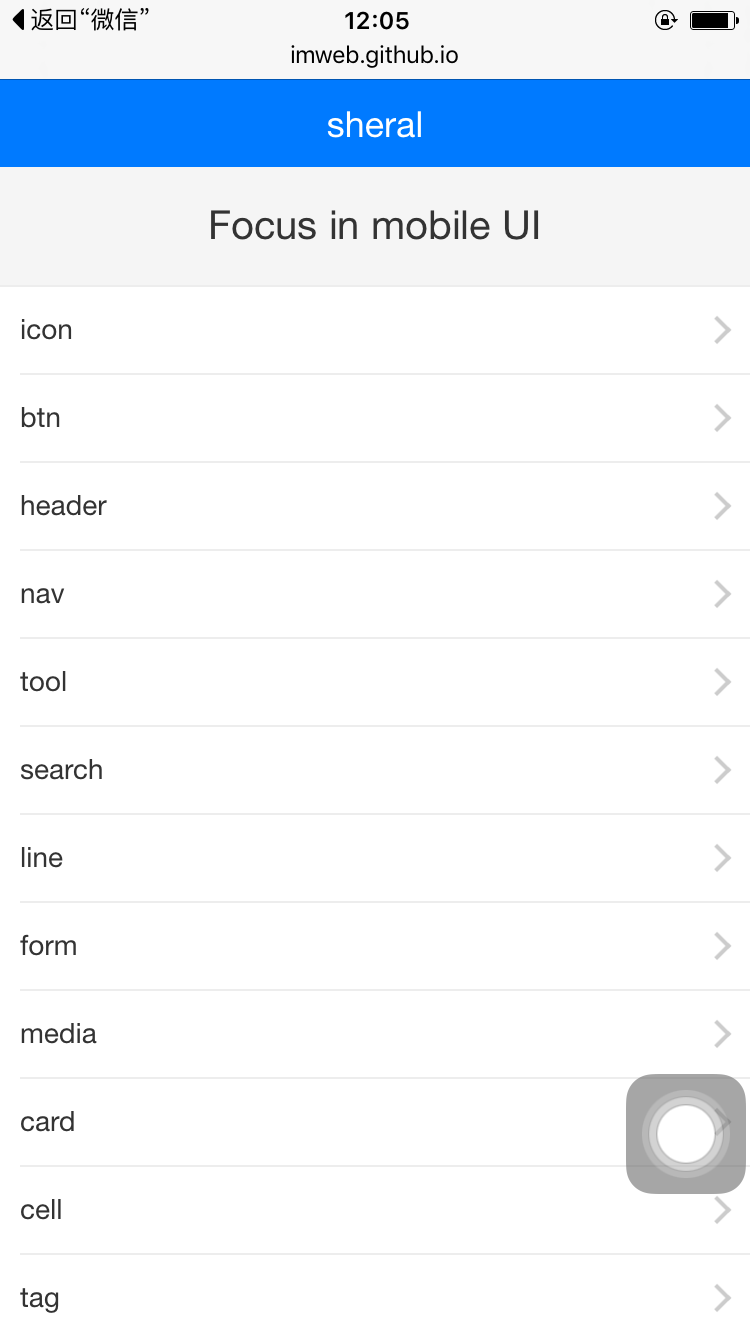Select the tag list item
This screenshot has width=750, height=1334.
375,1298
